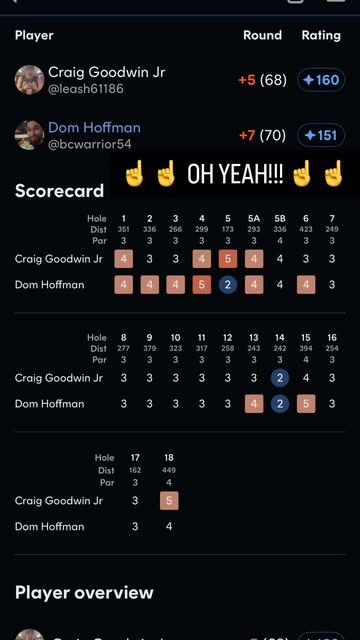Open Dom Hoffman's player profile
Screen dimensions: 360x640
[x=94, y=128]
